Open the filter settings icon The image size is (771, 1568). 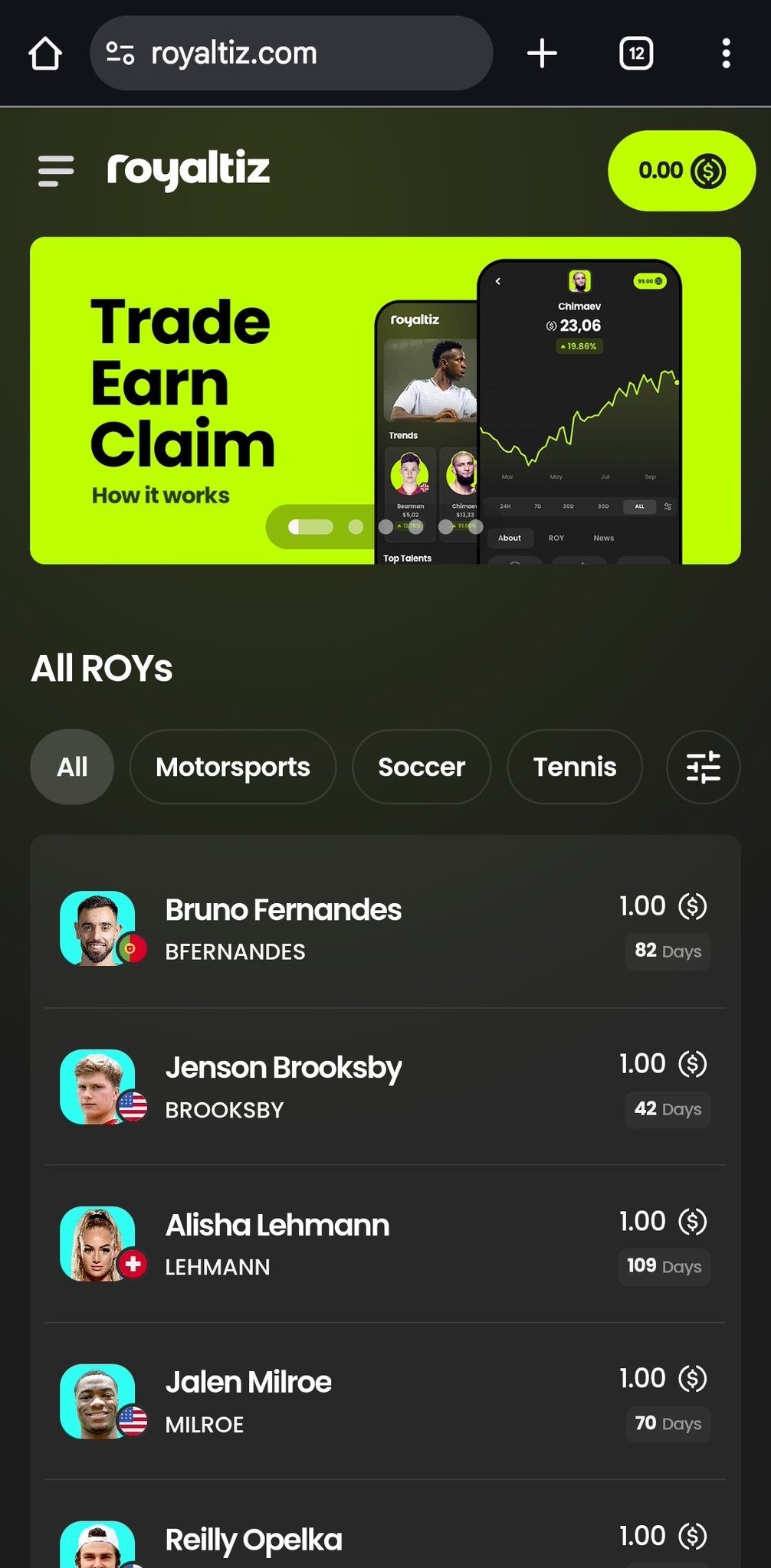(703, 767)
